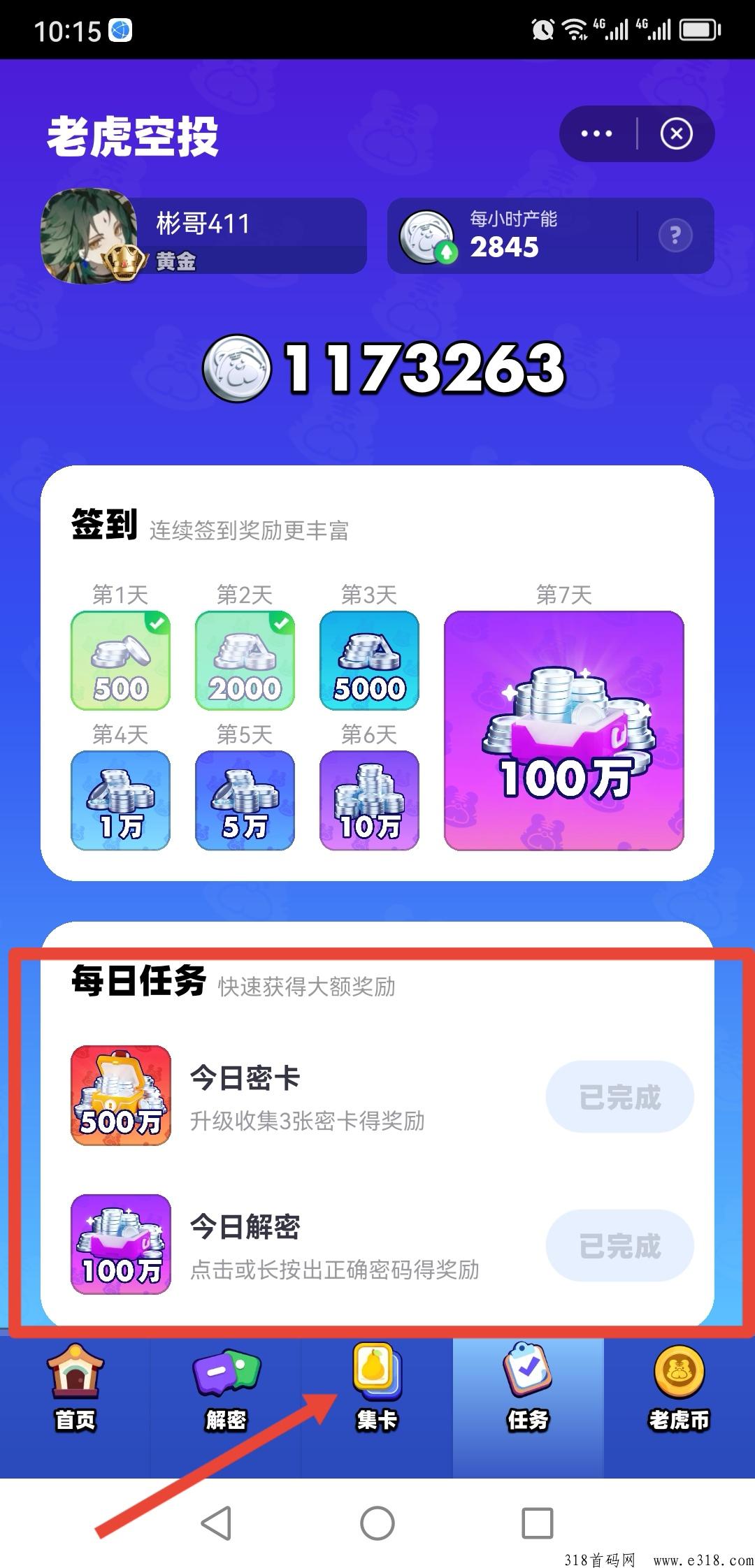
Task: Claim the 第3天 5000 check-in reward
Action: coord(369,660)
